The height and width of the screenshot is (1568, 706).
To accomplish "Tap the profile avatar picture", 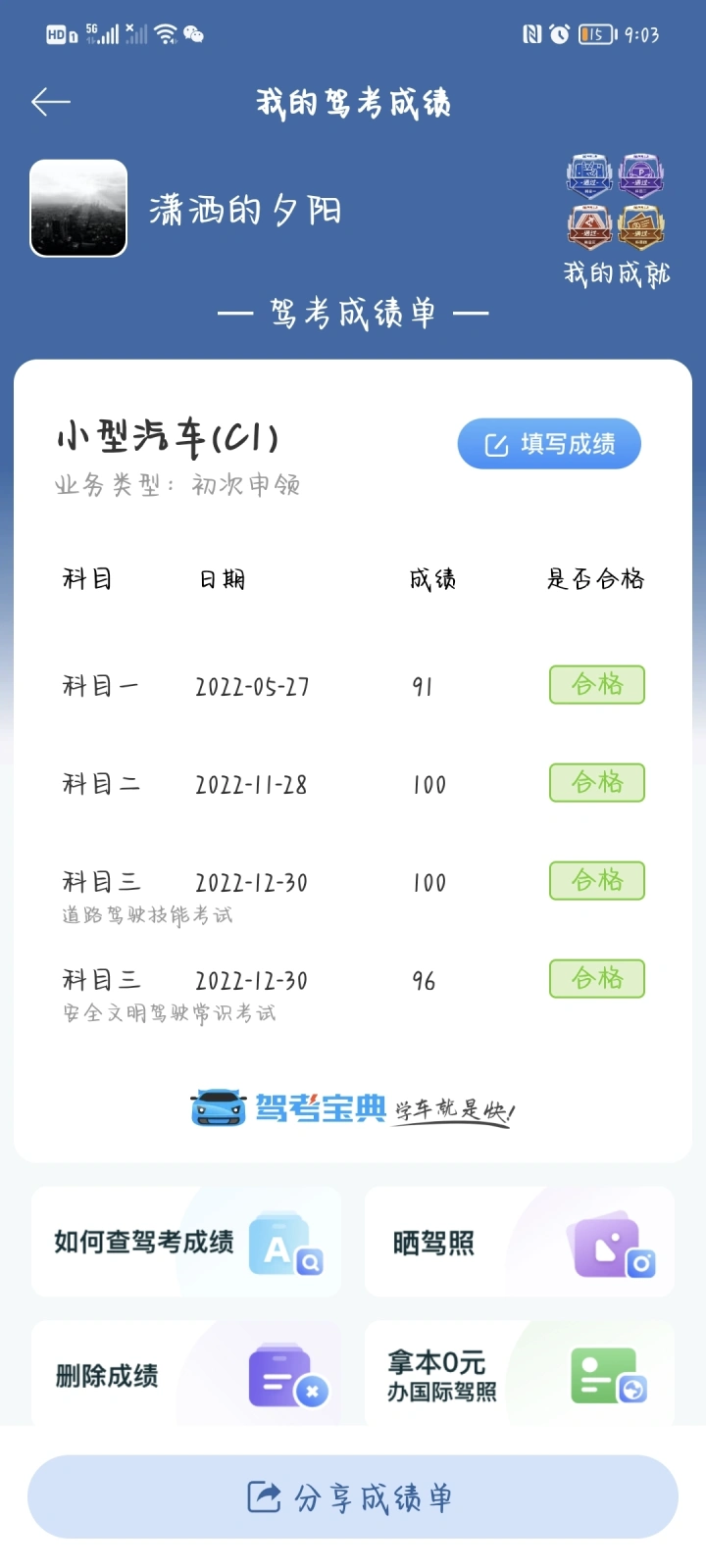I will (78, 209).
